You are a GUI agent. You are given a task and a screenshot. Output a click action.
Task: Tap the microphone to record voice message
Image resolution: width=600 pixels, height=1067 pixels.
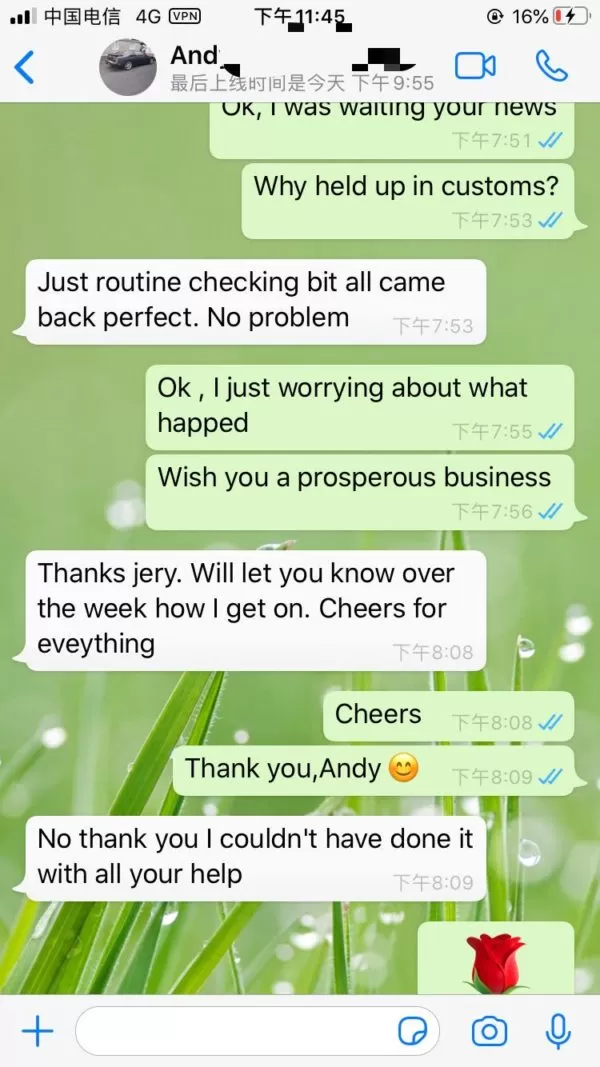click(x=558, y=1032)
